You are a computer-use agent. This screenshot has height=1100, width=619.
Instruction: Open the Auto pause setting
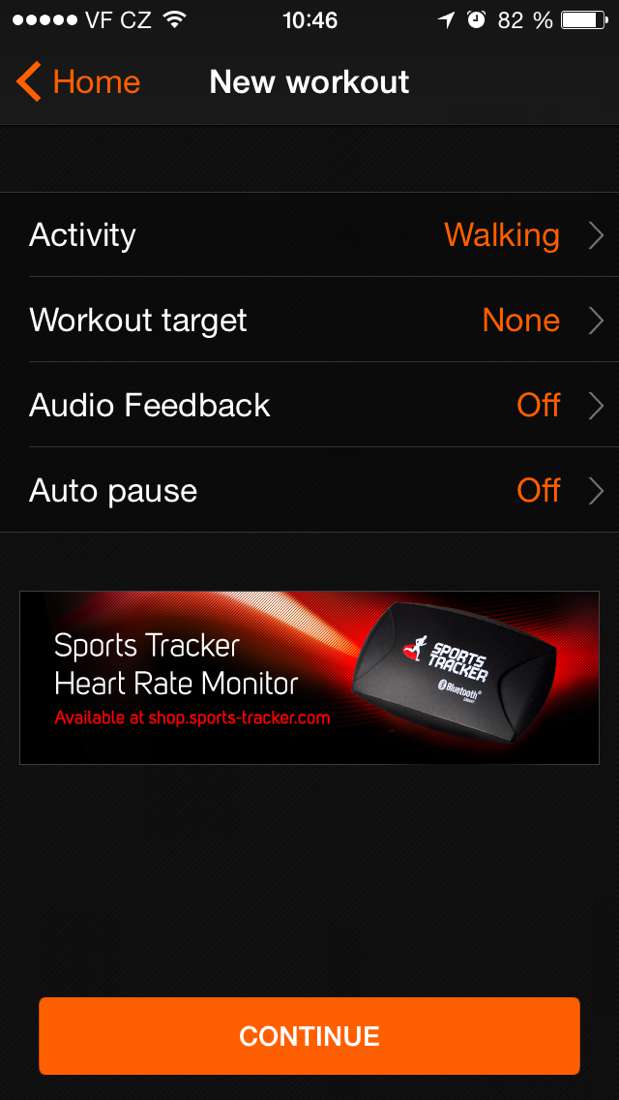[x=309, y=491]
